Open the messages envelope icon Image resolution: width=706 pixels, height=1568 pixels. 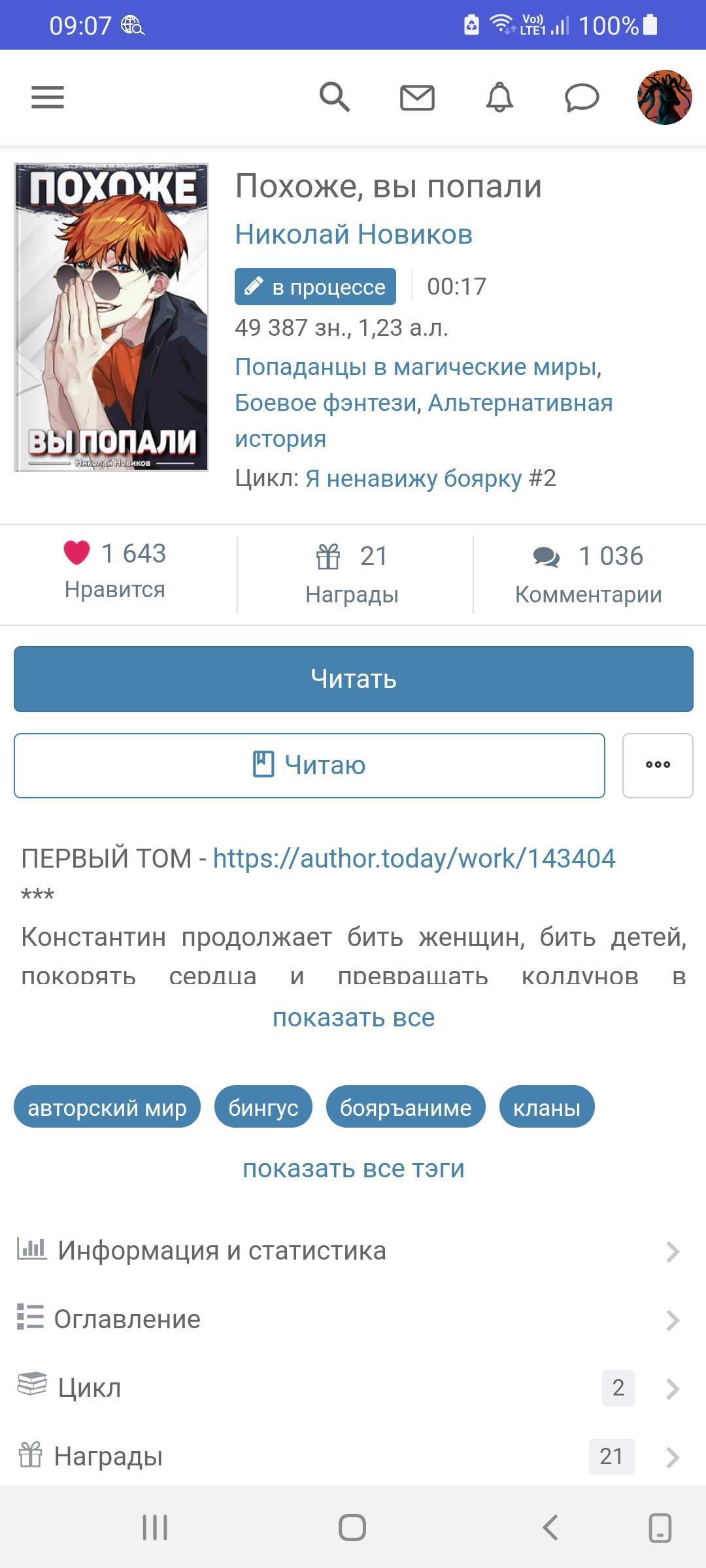[x=417, y=98]
